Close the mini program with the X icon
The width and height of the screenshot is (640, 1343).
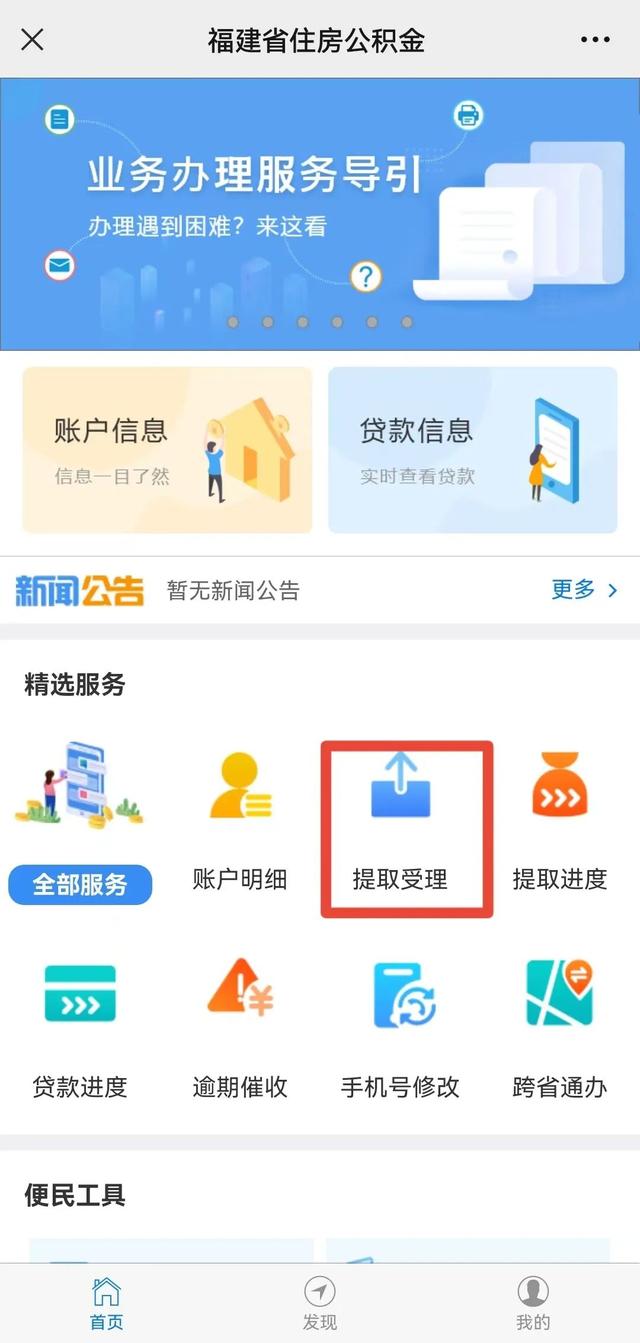[x=33, y=40]
